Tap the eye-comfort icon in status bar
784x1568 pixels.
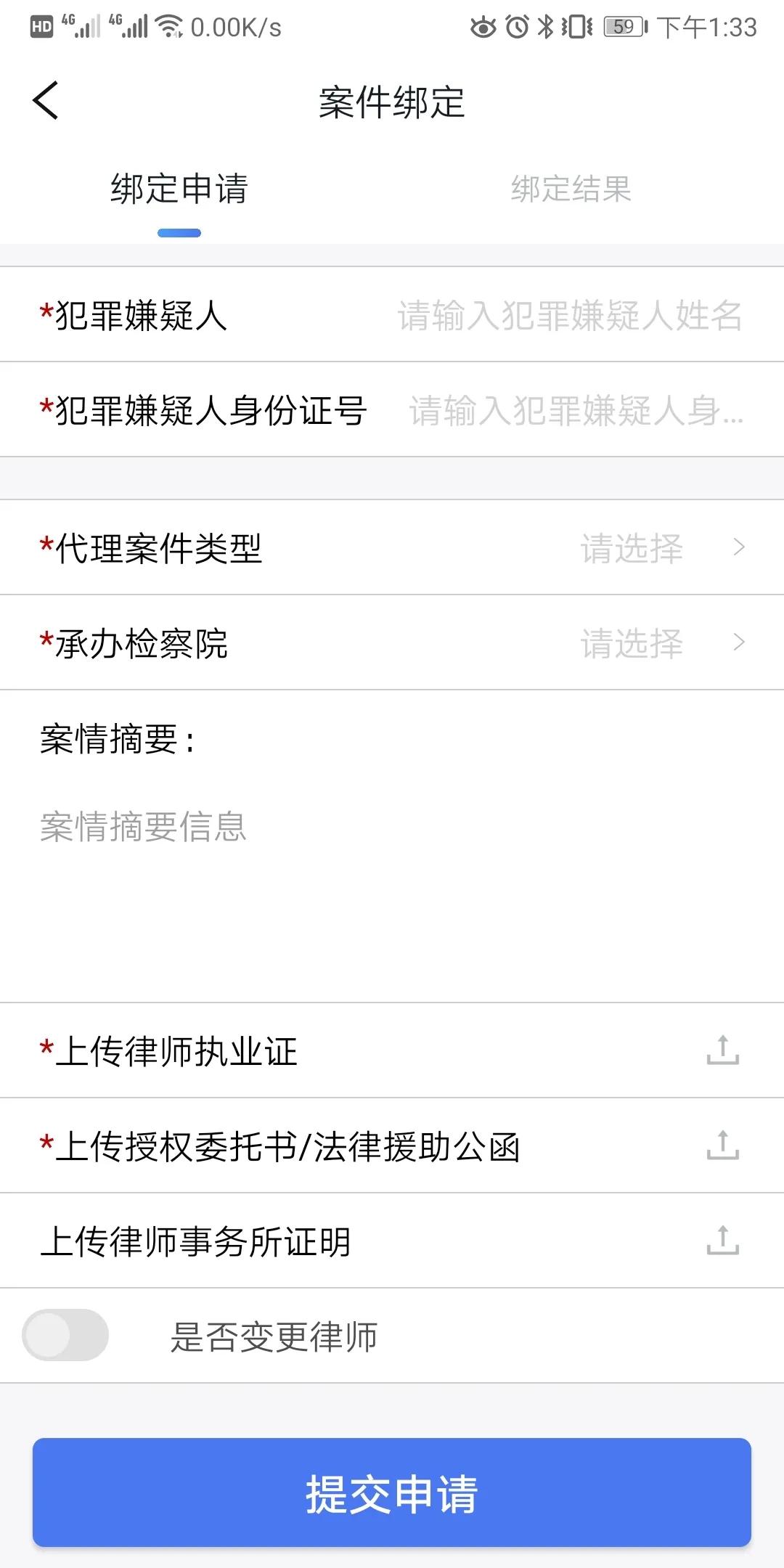(482, 25)
